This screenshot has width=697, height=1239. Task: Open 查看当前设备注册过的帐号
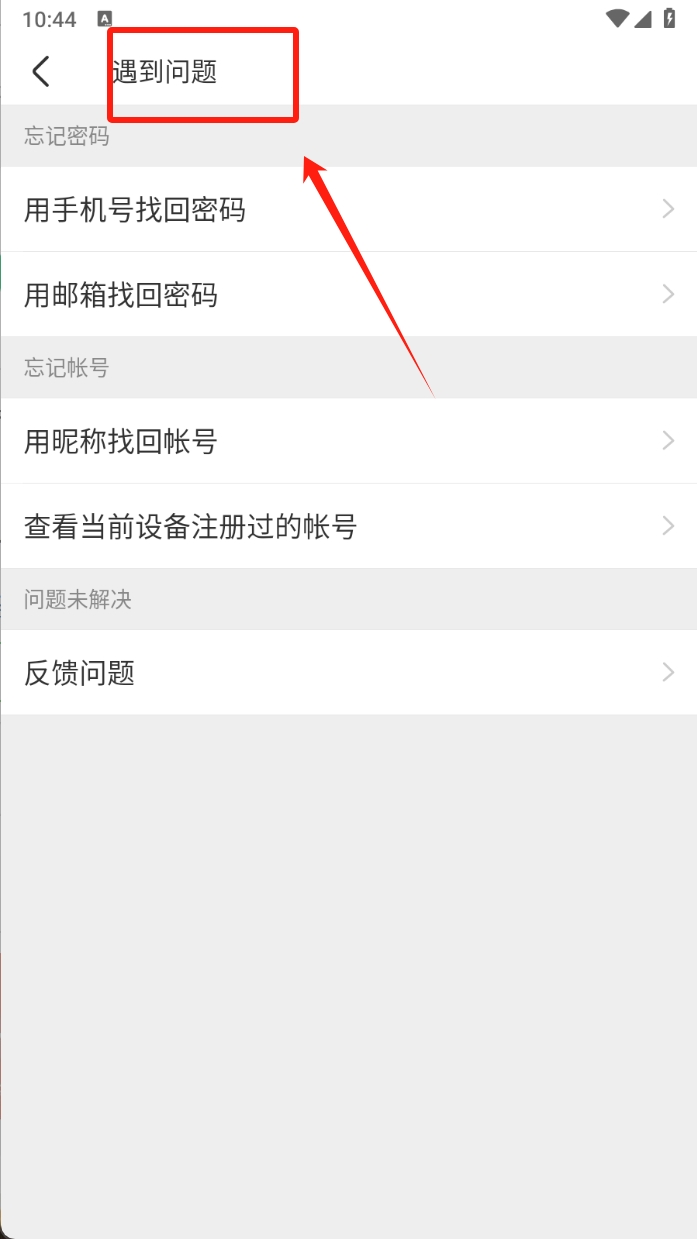pos(348,526)
